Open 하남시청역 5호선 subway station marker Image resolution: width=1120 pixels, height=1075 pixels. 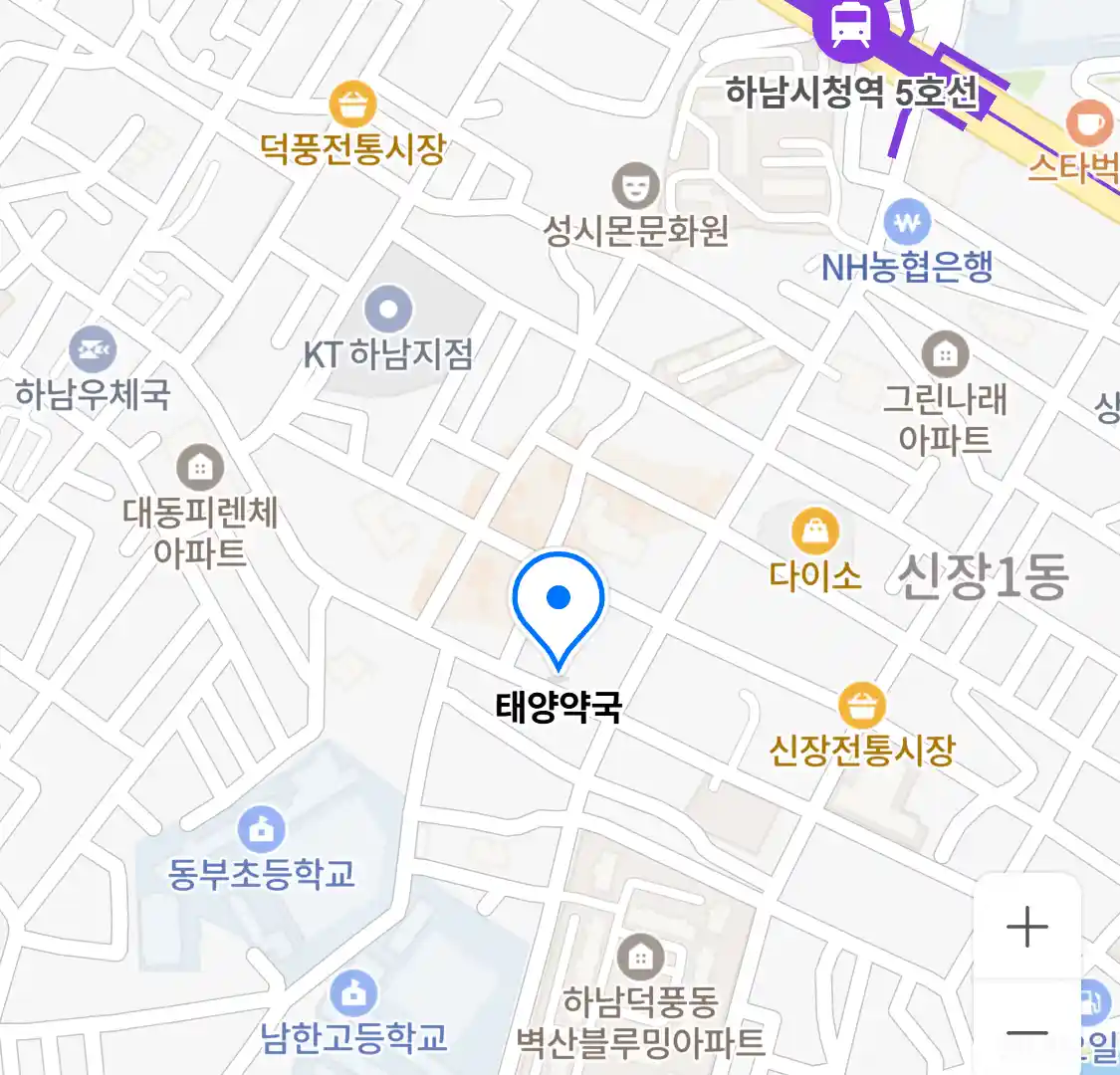[849, 28]
